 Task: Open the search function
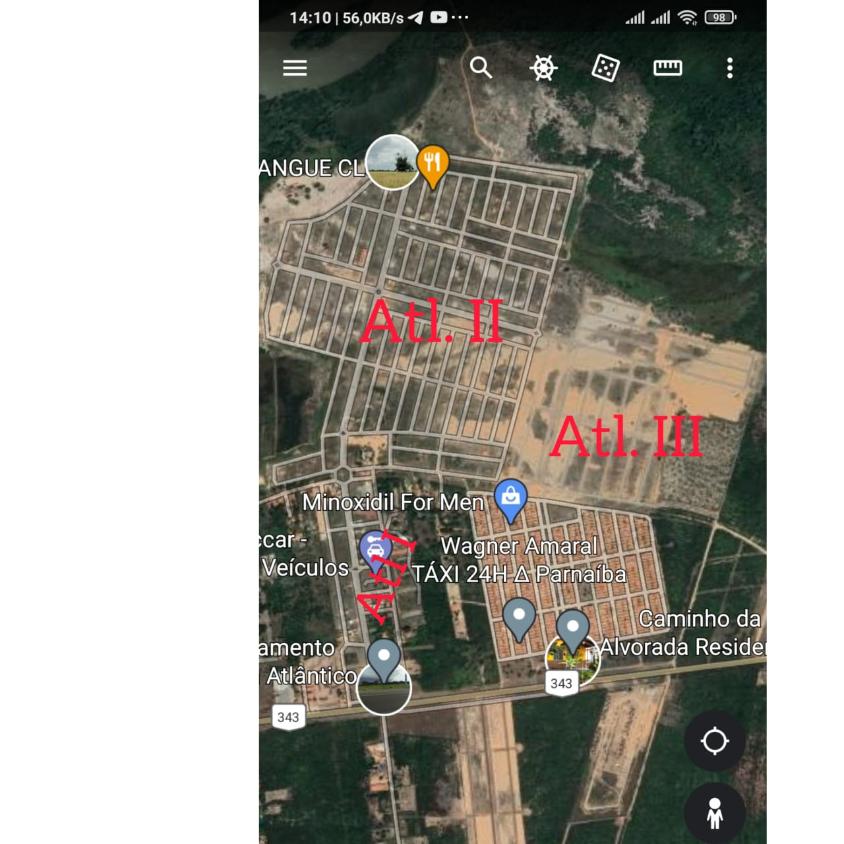[481, 68]
